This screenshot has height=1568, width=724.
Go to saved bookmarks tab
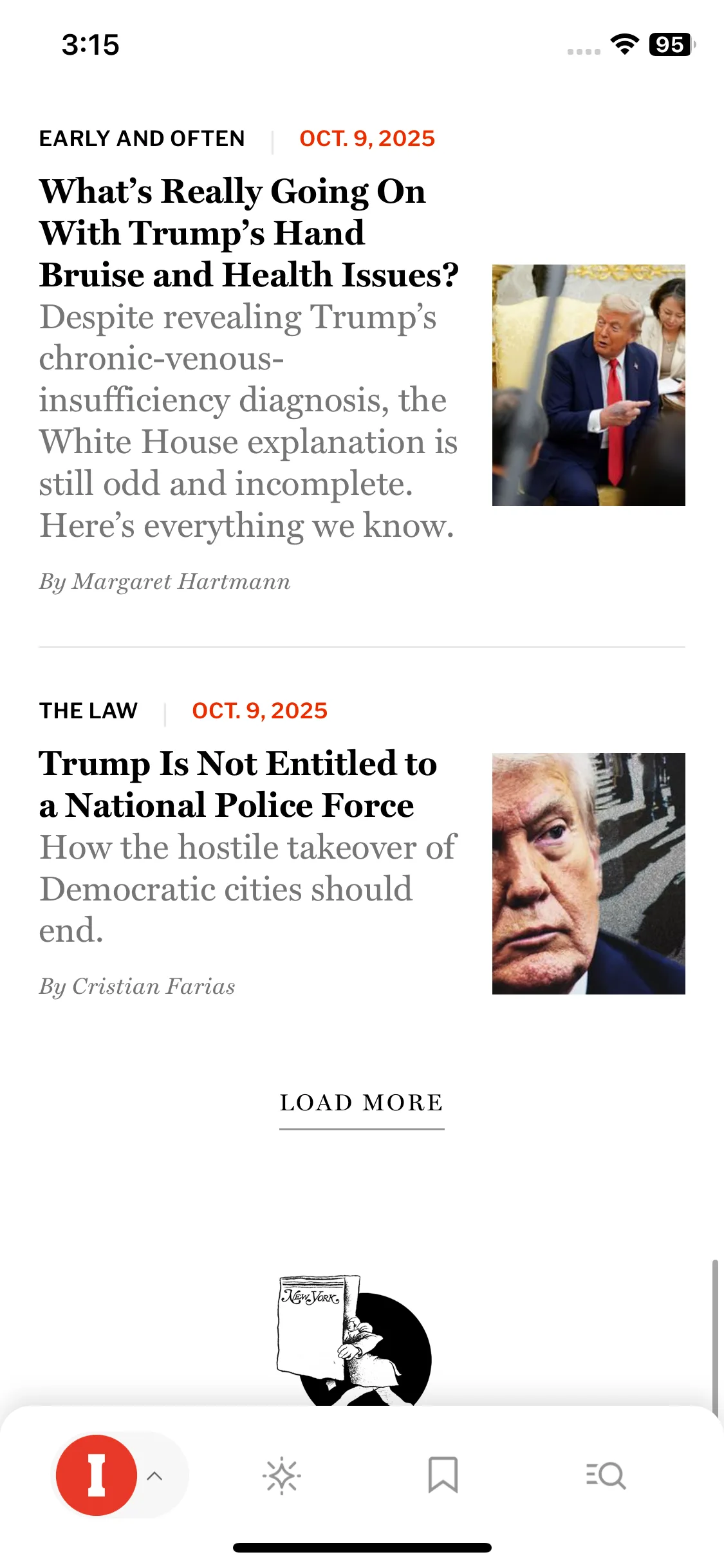coord(443,1475)
